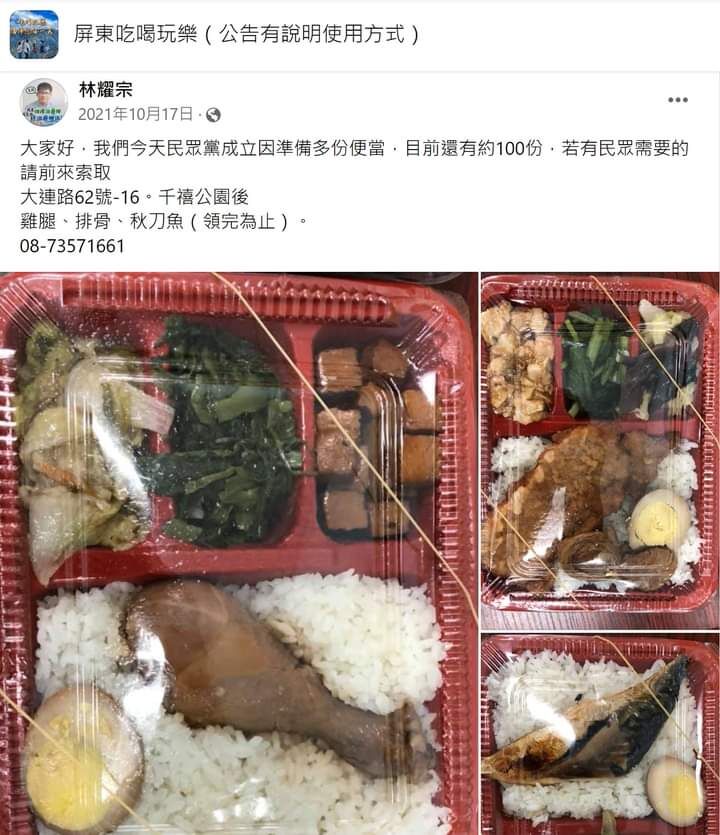The width and height of the screenshot is (720, 835).
Task: Open the post date 2021年10月17日
Action: point(135,115)
